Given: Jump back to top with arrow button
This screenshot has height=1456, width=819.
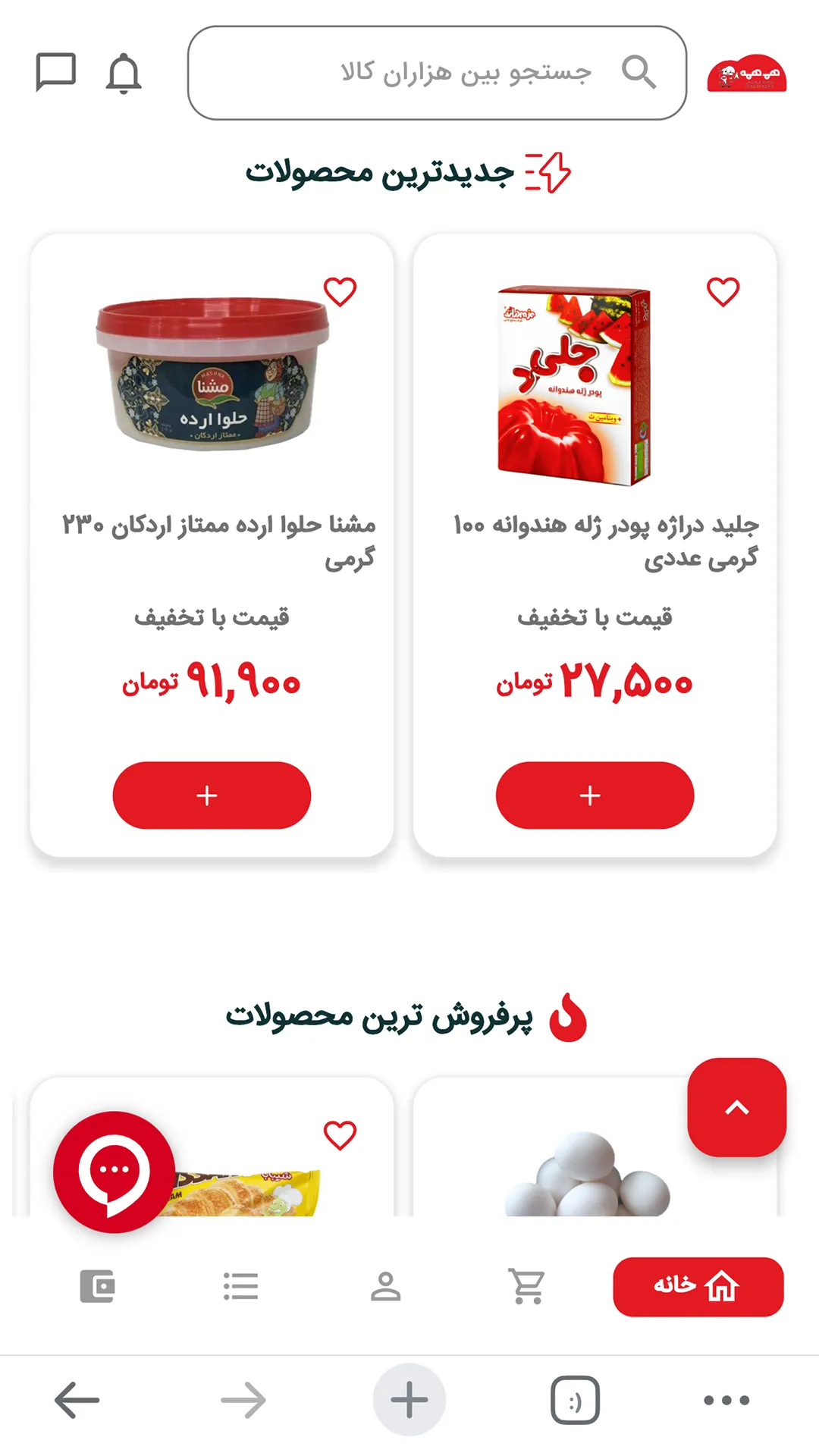Looking at the screenshot, I should click(x=736, y=1107).
